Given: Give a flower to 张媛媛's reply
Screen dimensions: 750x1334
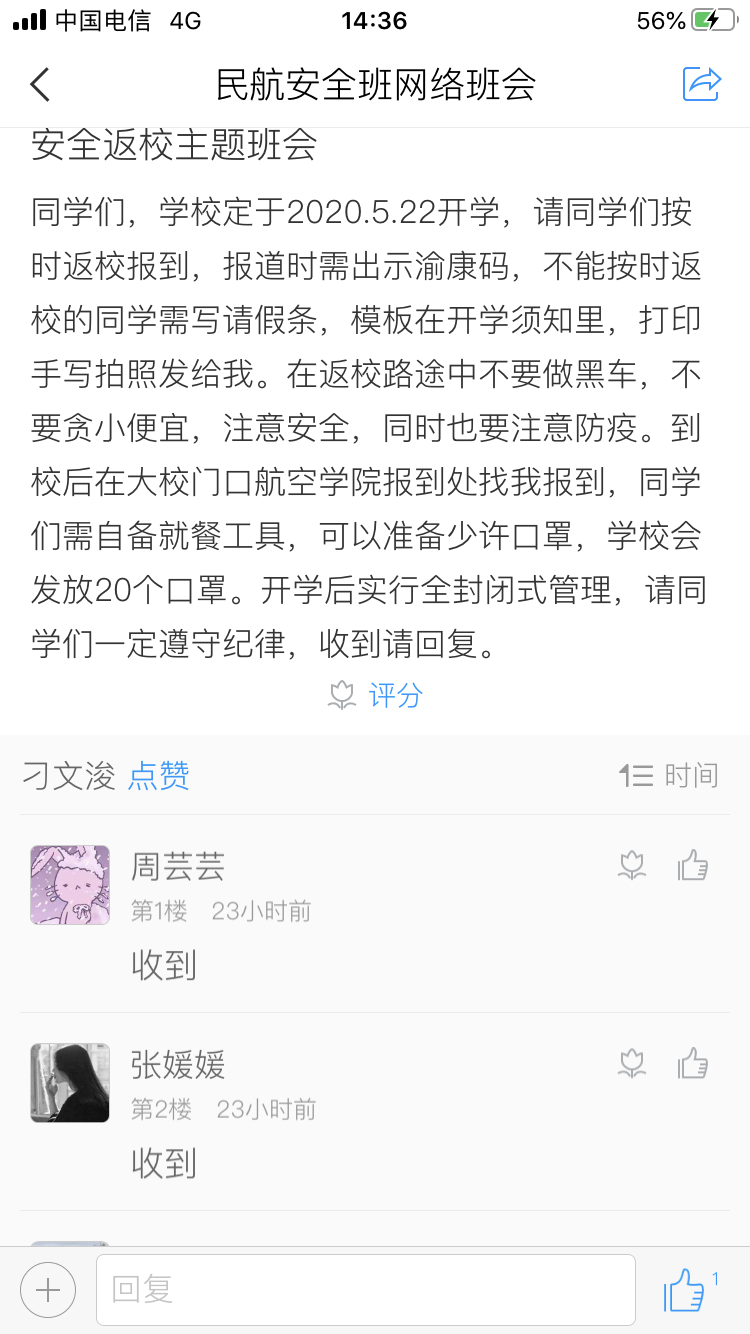Looking at the screenshot, I should (632, 1063).
